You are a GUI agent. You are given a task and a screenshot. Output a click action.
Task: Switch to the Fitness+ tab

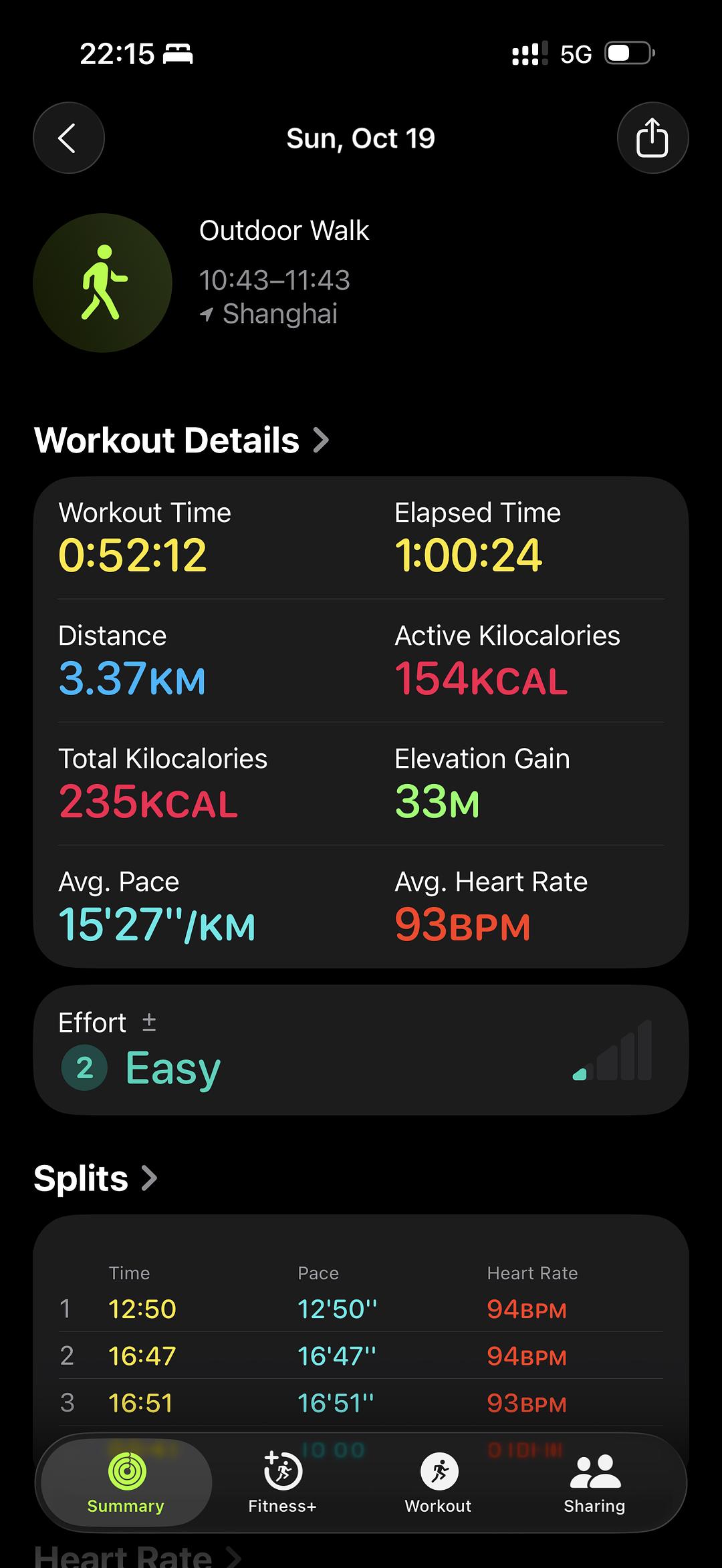(282, 1482)
